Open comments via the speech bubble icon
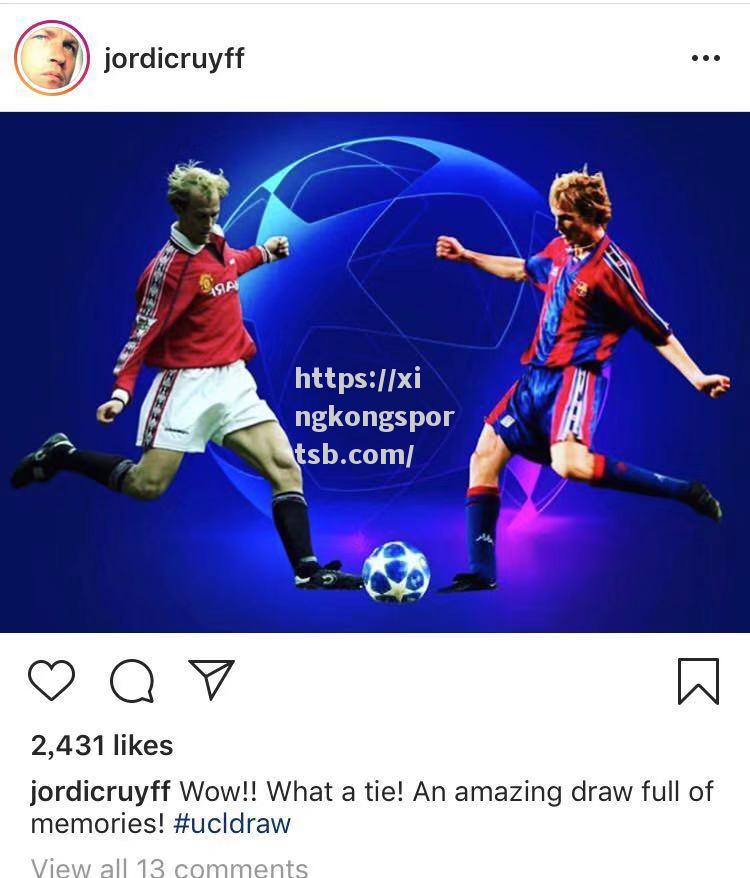Screen dimensions: 750x878 pos(131,681)
